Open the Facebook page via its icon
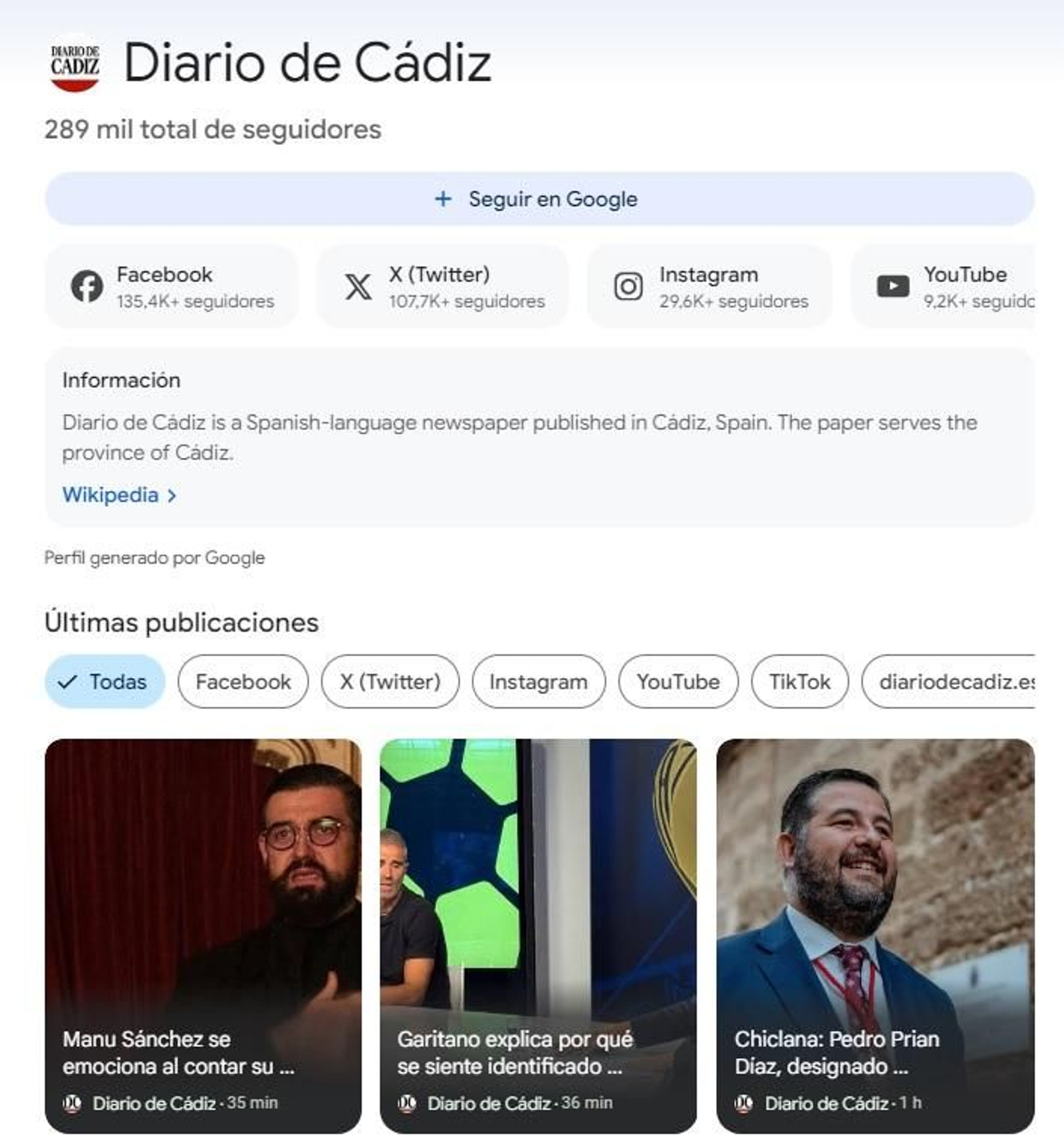Viewport: 1064px width, 1148px height. tap(87, 285)
